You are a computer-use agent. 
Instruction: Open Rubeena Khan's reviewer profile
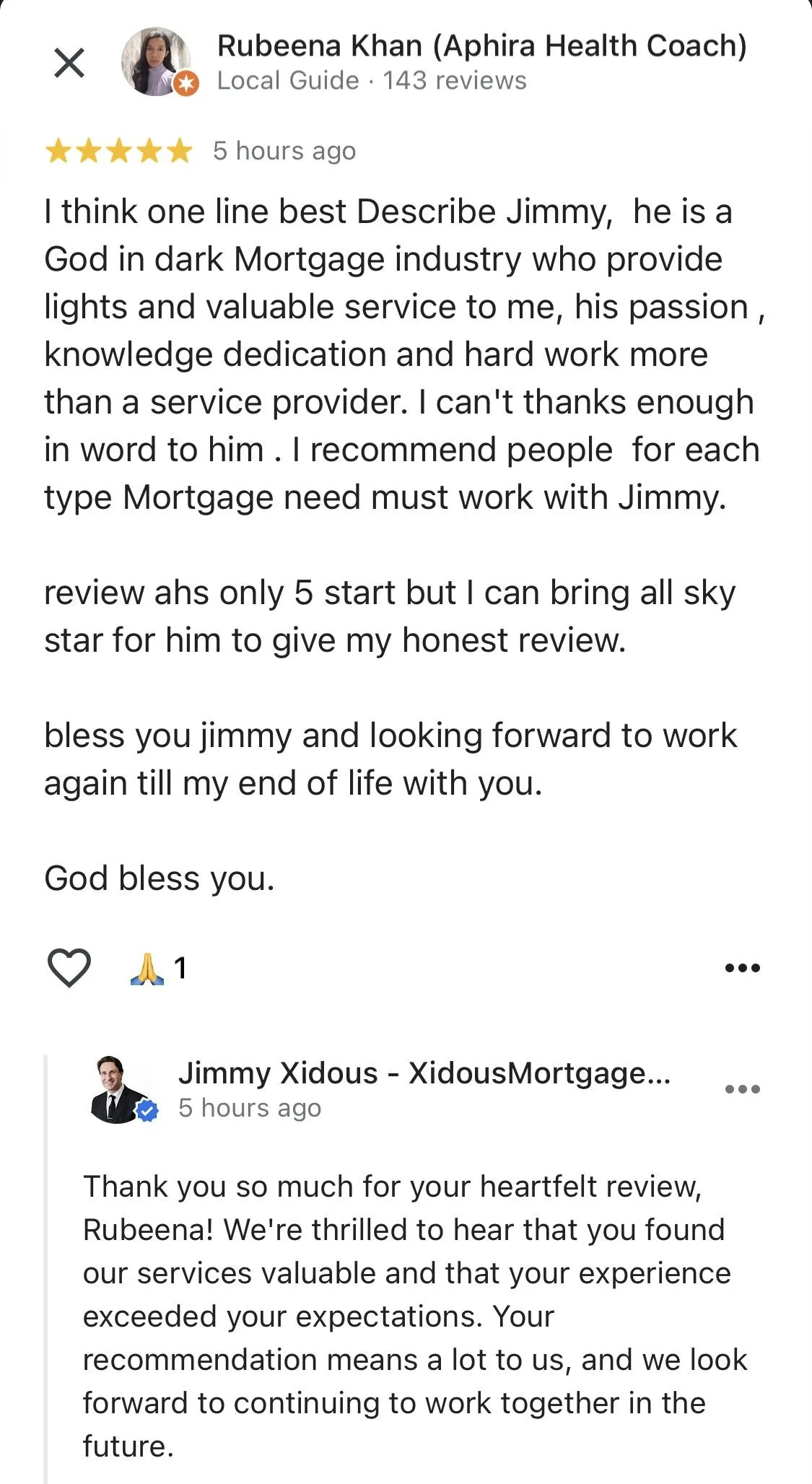[x=157, y=62]
